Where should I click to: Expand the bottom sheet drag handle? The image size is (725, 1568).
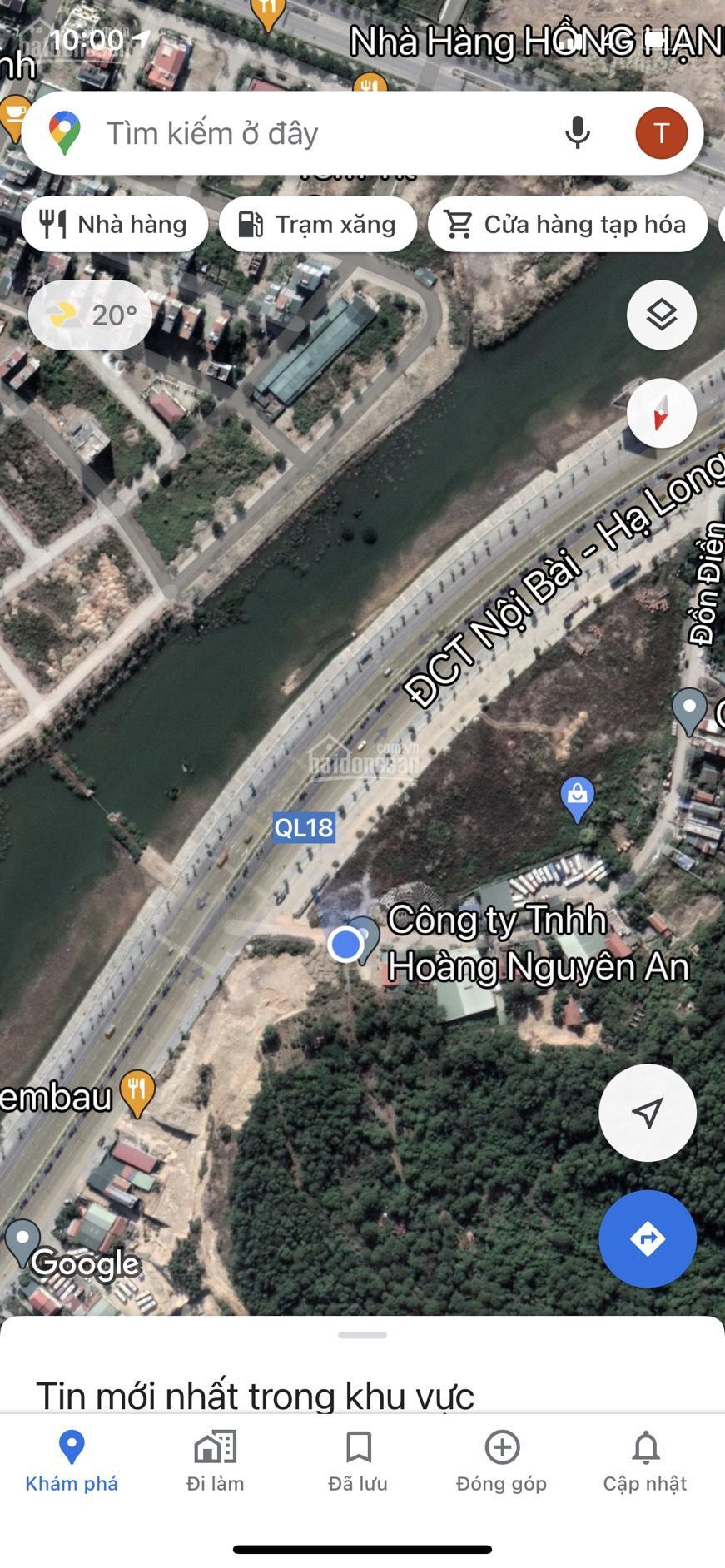point(362,1332)
